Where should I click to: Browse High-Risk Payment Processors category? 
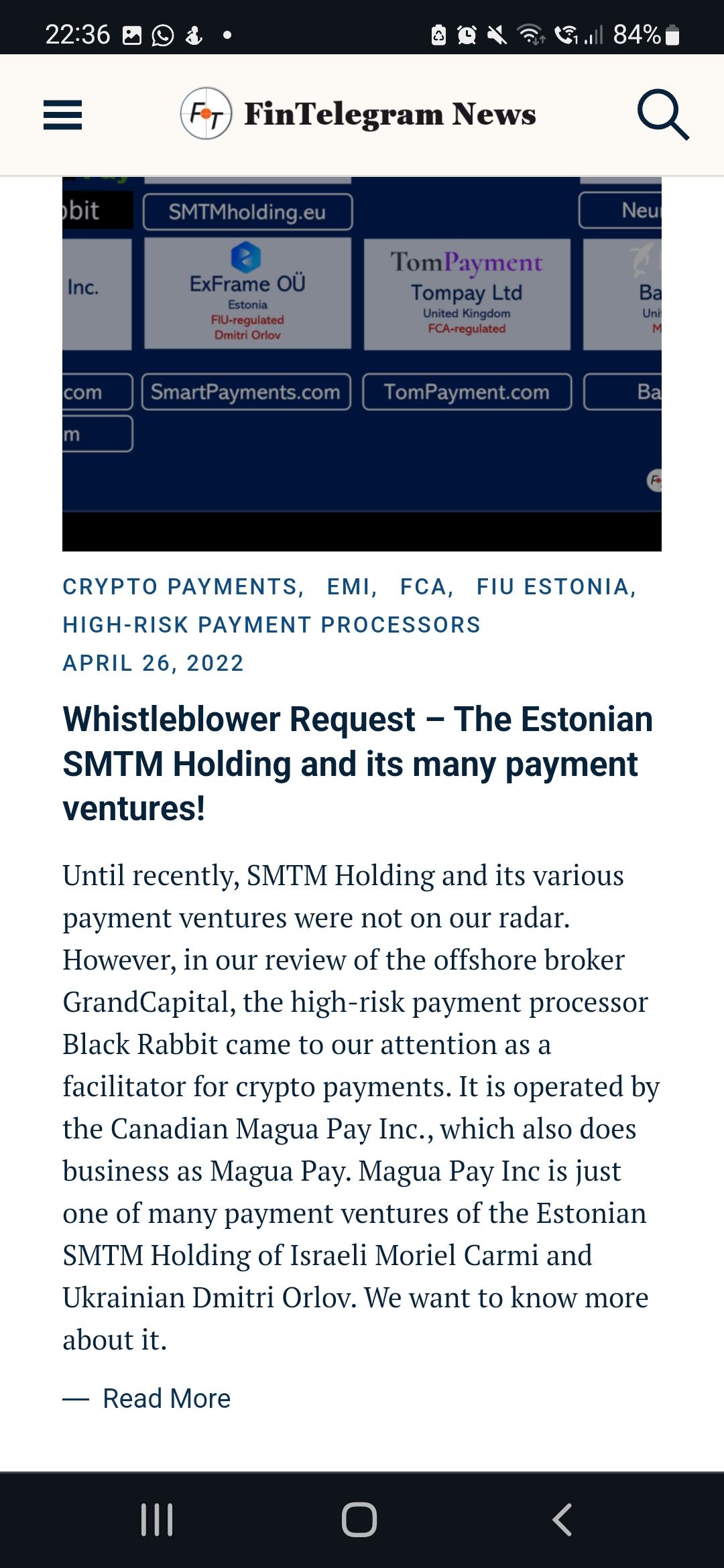[271, 625]
